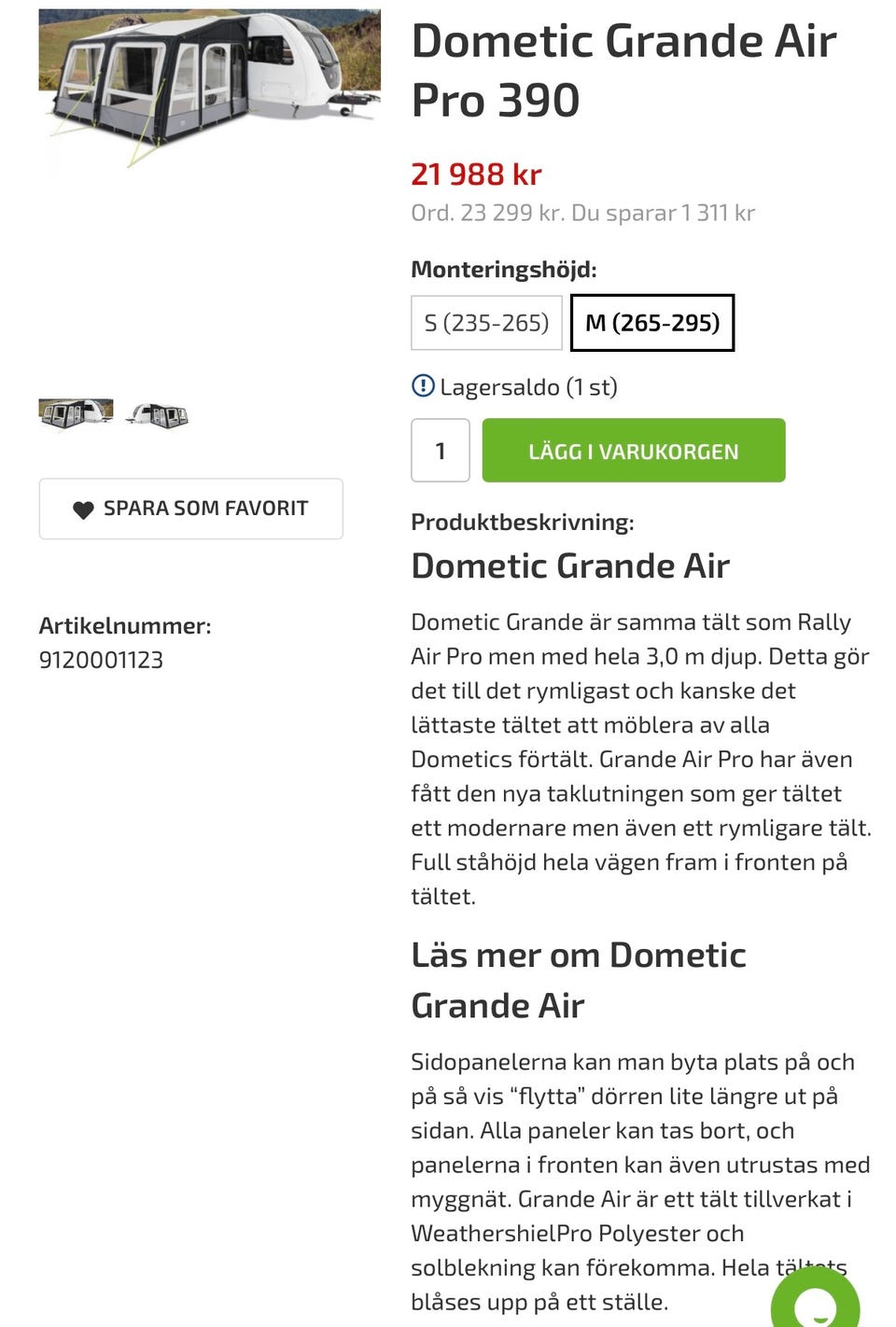Click LÄGG I VARUKORGEN button
Viewport: 896px width, 1327px height.
coord(633,450)
